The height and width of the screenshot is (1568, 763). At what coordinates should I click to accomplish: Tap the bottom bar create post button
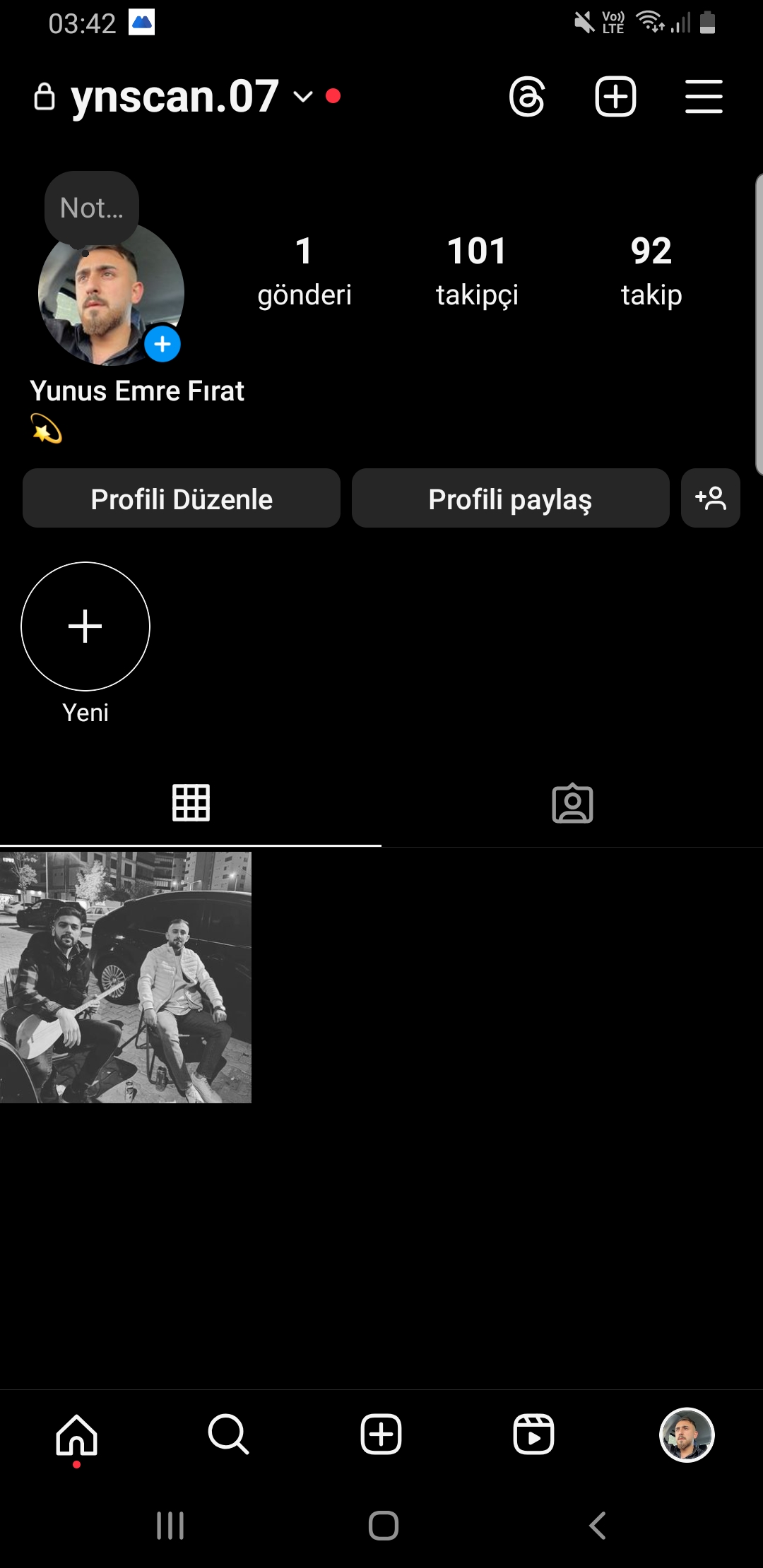[381, 1435]
